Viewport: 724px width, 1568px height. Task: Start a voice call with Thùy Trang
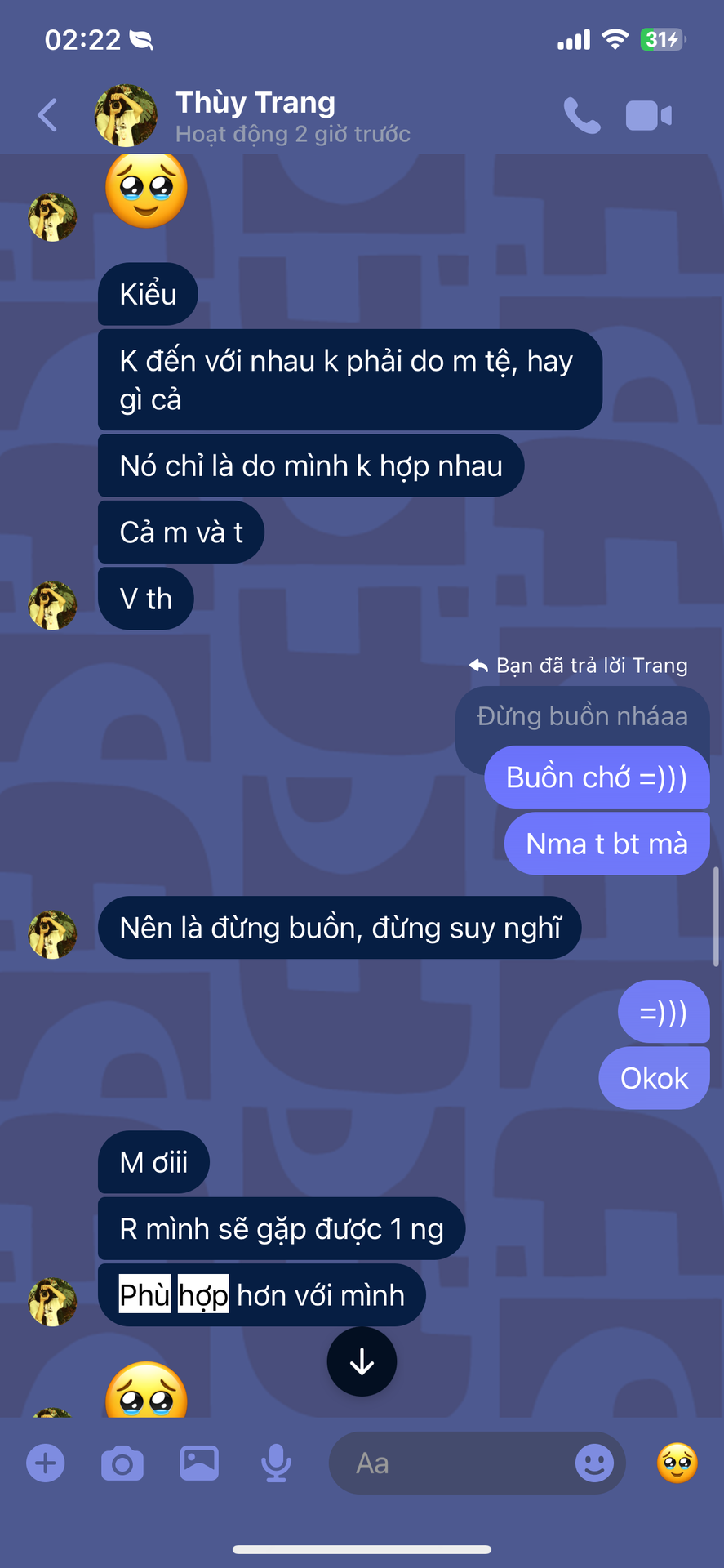pos(582,116)
